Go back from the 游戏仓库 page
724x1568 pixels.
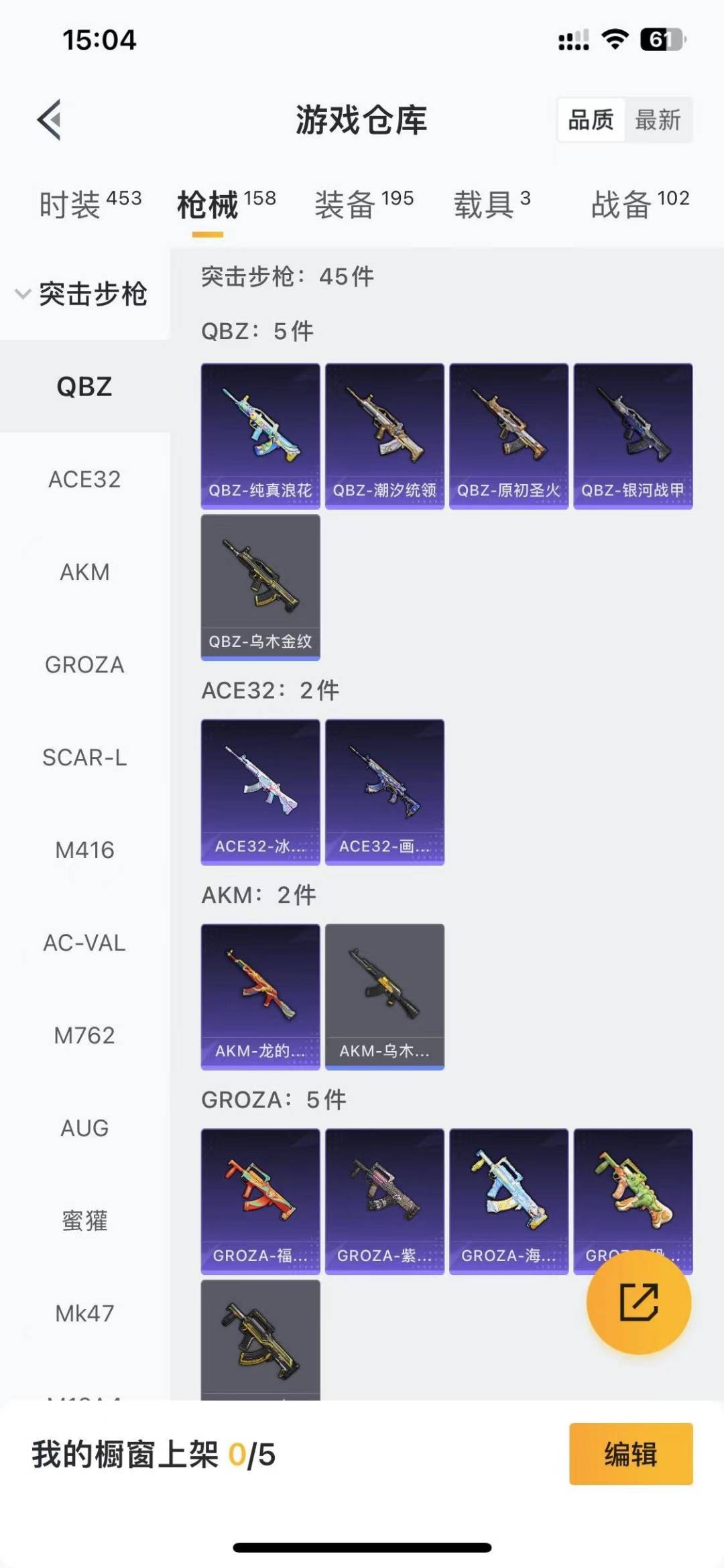tap(50, 121)
